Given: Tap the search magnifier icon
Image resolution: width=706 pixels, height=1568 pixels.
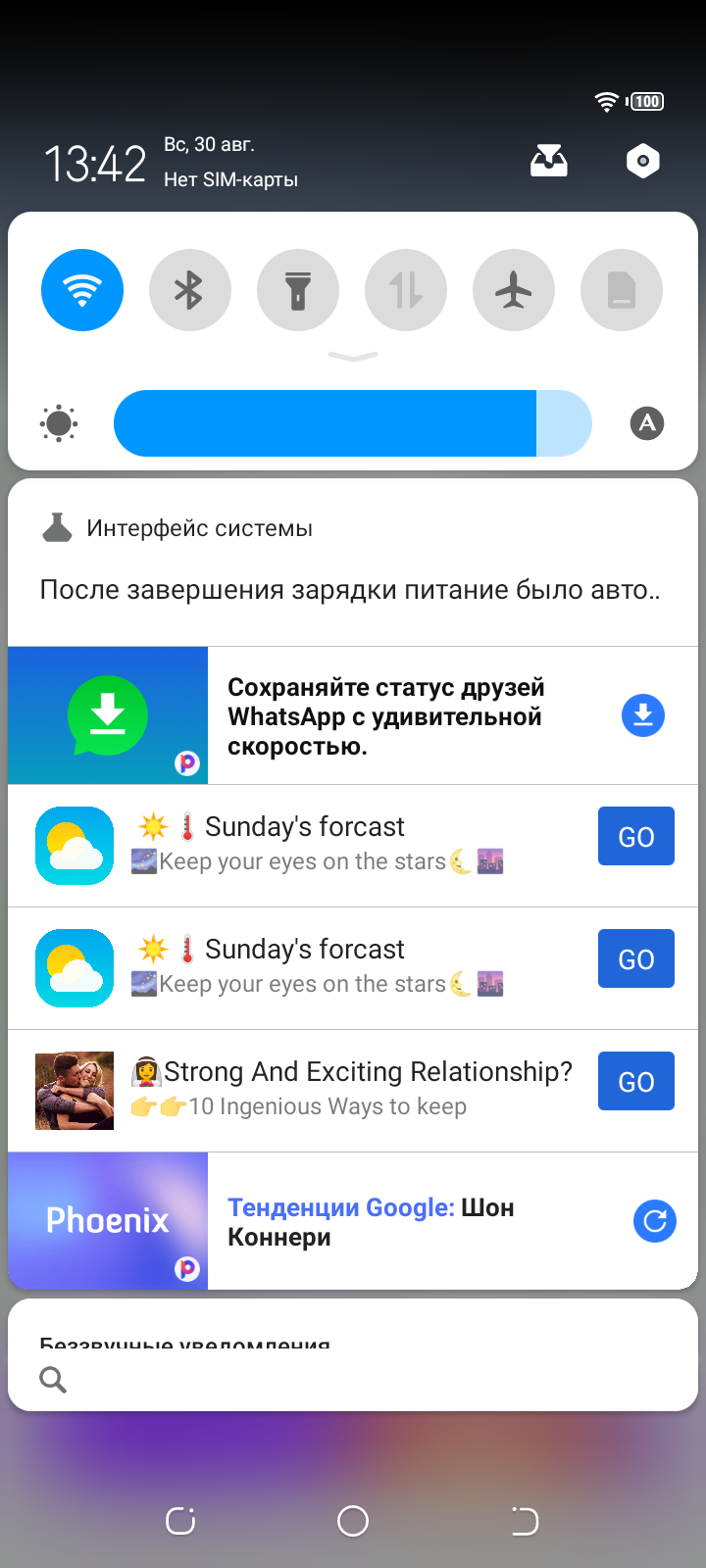Looking at the screenshot, I should [x=53, y=1380].
